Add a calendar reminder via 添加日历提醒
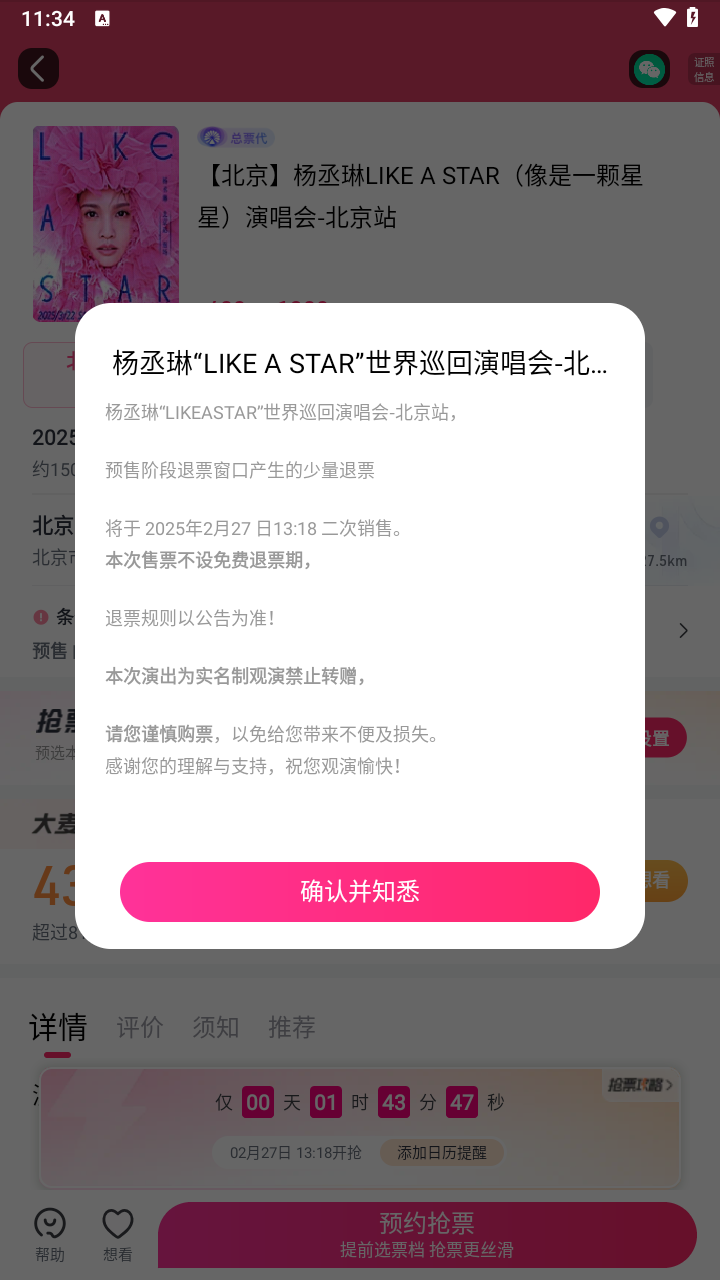 441,1152
